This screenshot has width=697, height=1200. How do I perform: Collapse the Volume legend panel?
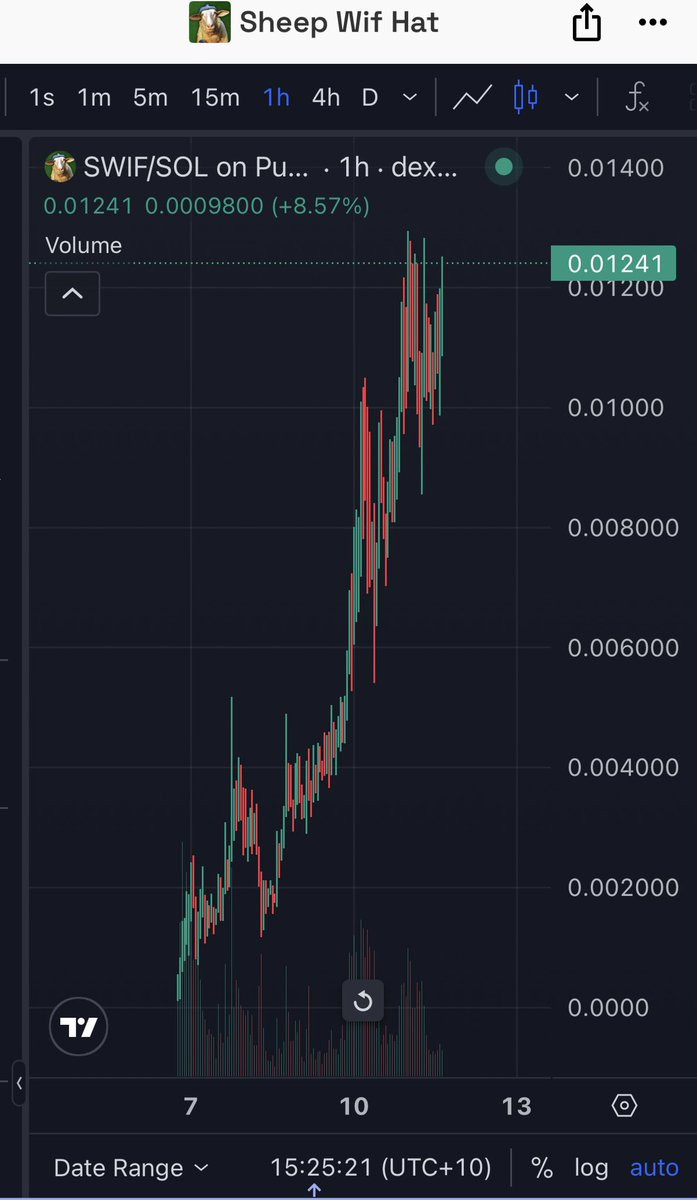coord(72,294)
